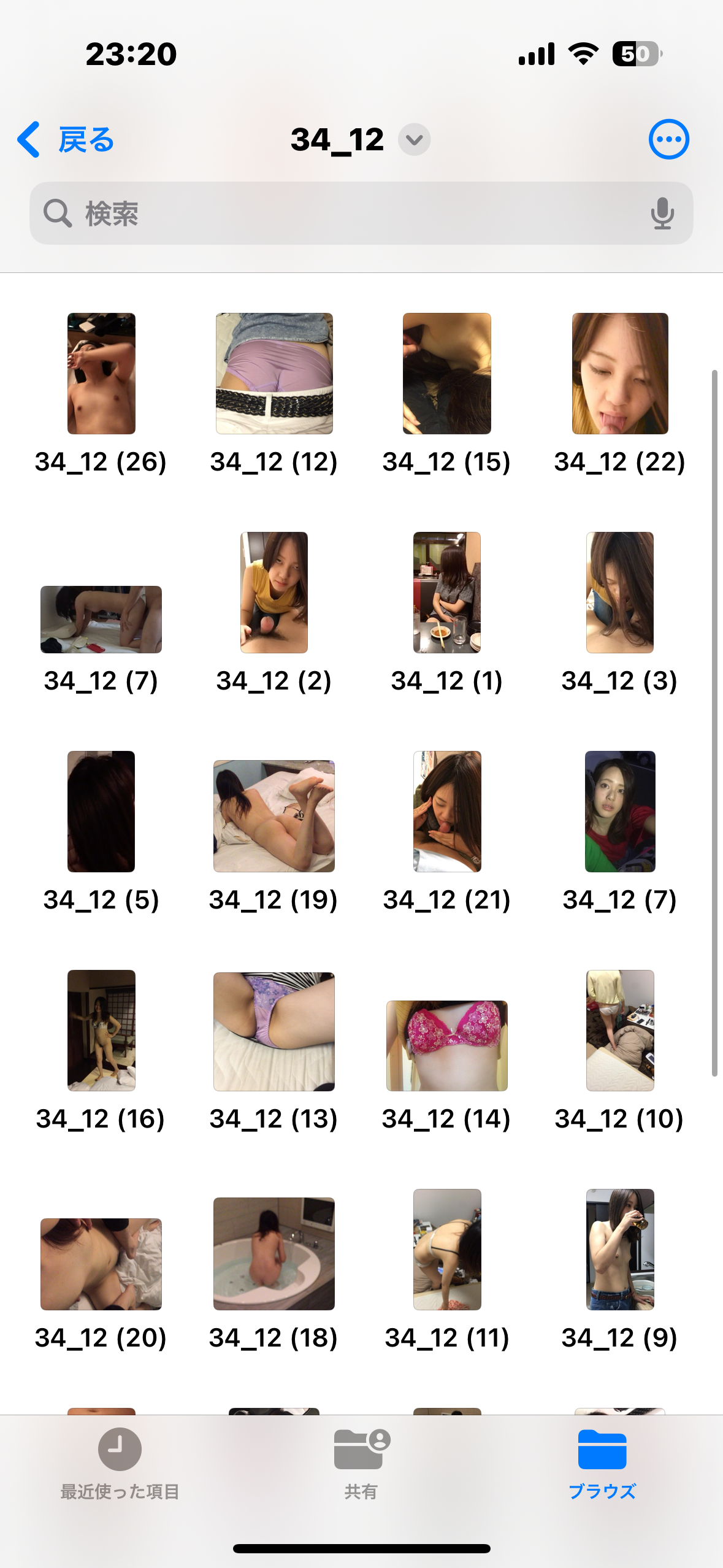Open file 34_12 (12)
This screenshot has height=1568, width=723.
click(274, 374)
